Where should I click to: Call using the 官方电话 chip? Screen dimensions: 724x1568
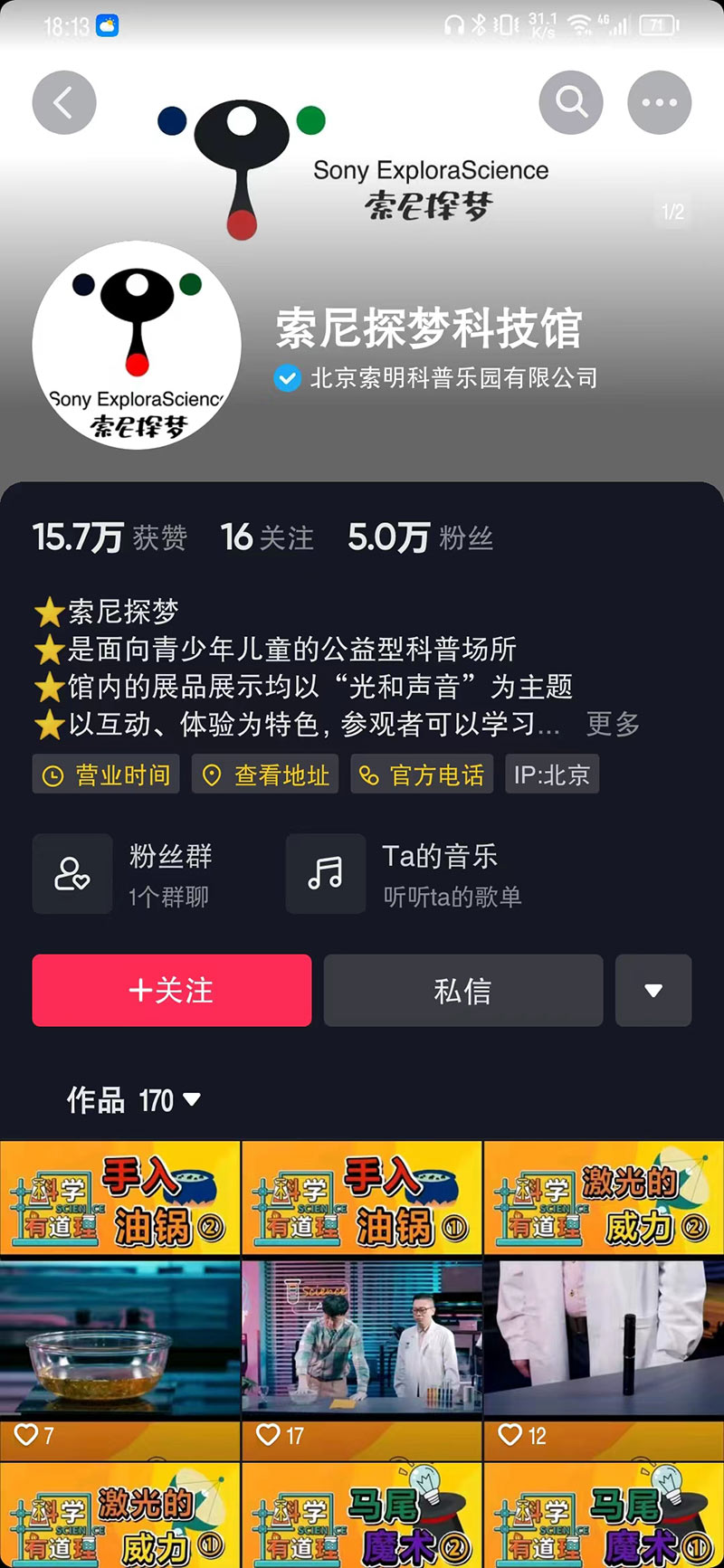422,774
